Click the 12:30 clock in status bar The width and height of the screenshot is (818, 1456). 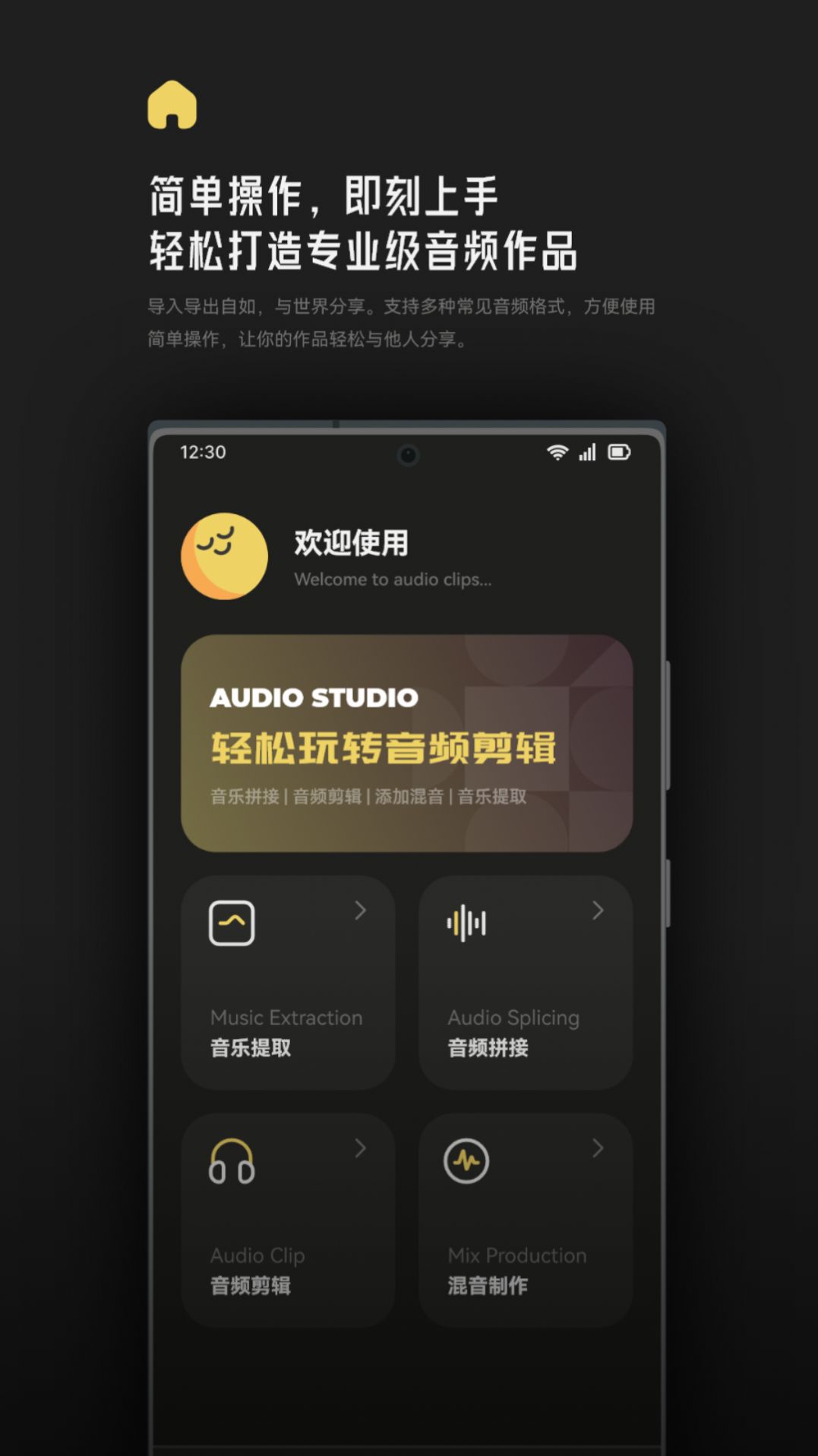202,453
